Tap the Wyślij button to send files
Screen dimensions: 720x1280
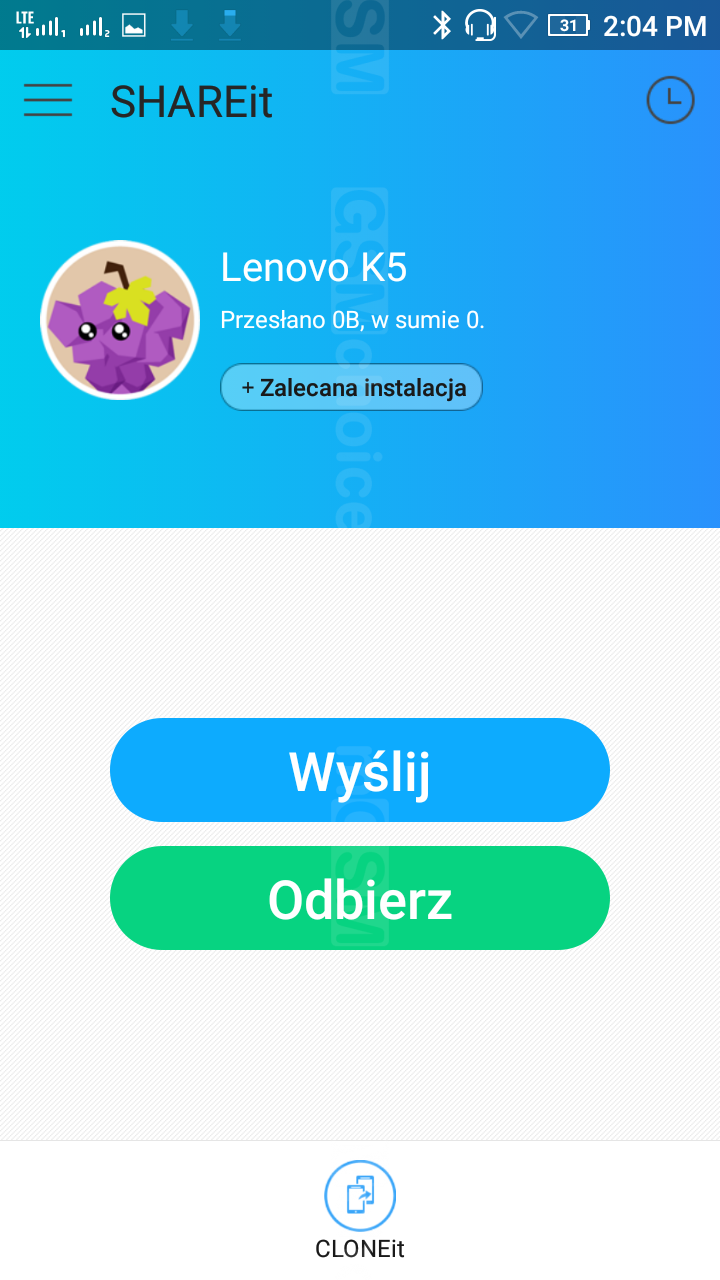pos(360,770)
